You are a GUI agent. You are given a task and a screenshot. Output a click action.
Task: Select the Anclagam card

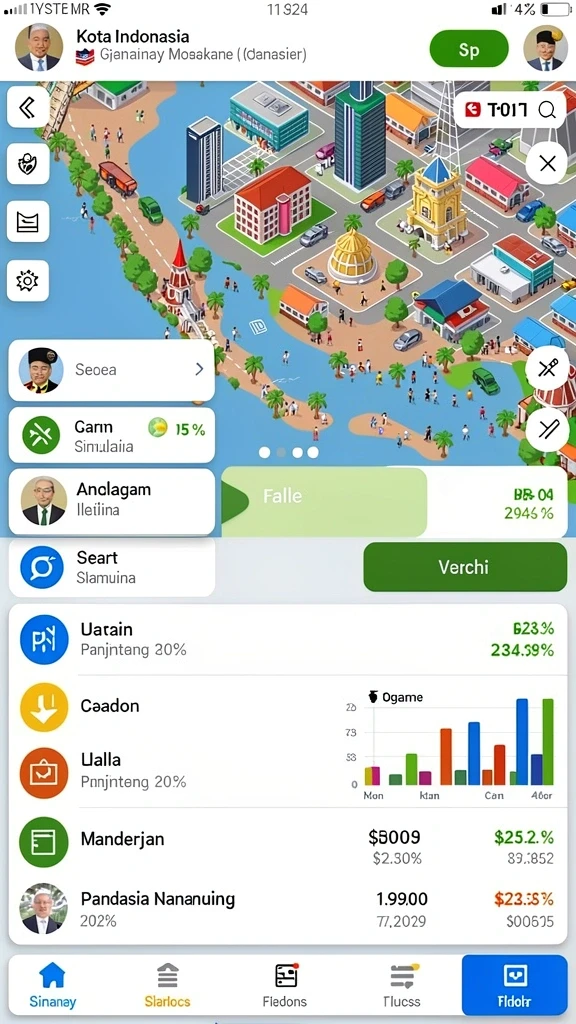111,500
